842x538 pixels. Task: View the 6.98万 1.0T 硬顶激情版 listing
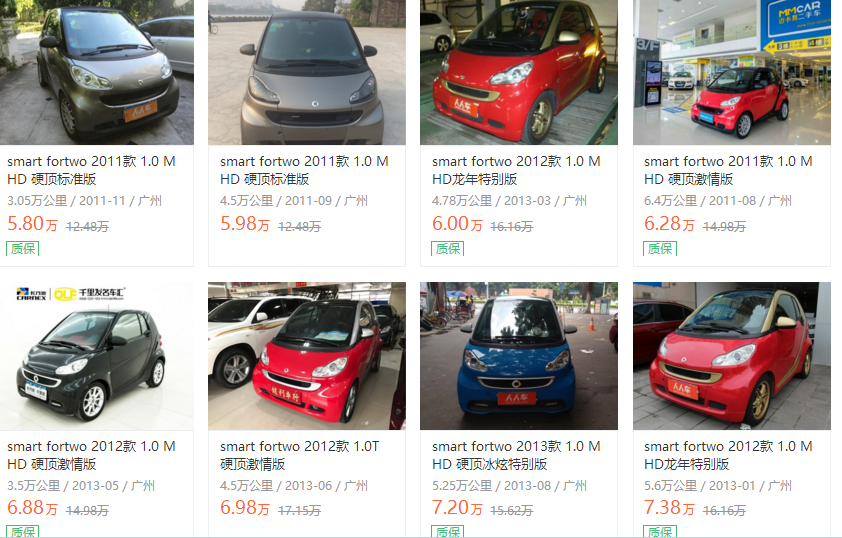tap(308, 356)
